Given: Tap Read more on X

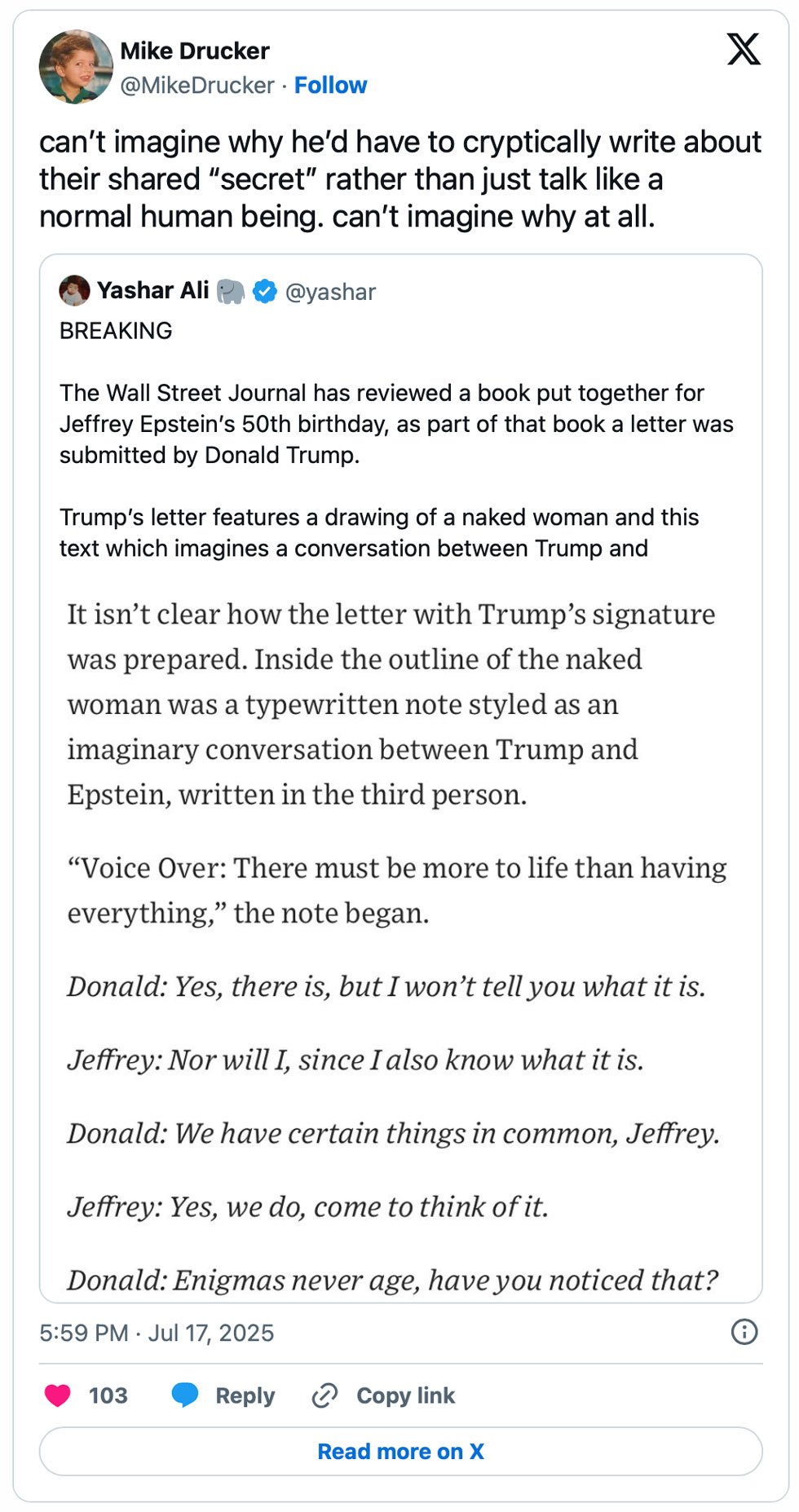Looking at the screenshot, I should 400,1451.
